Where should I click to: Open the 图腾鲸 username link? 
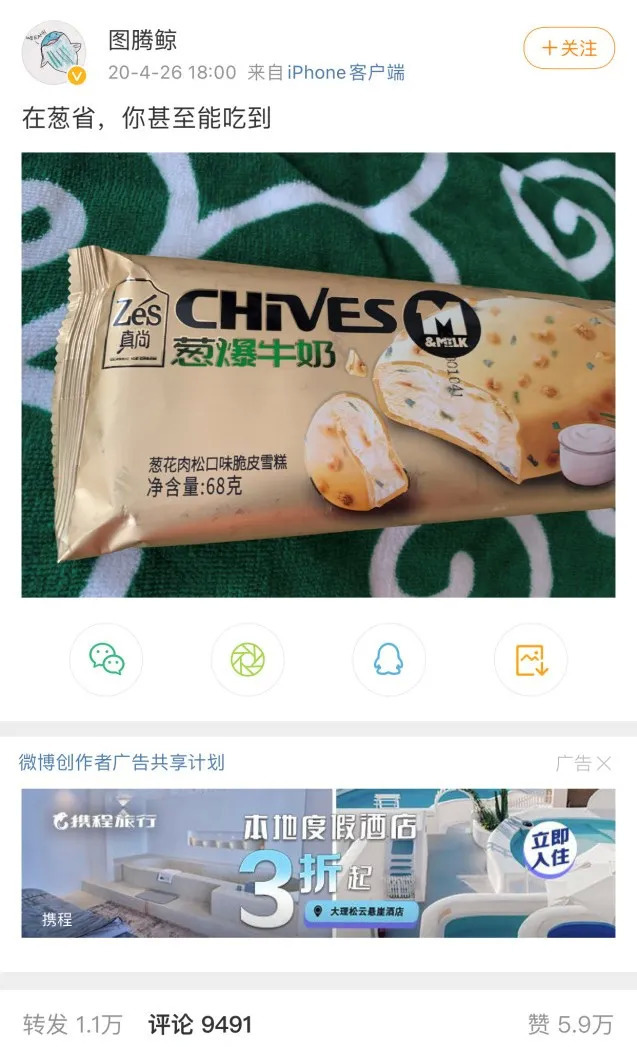point(142,40)
